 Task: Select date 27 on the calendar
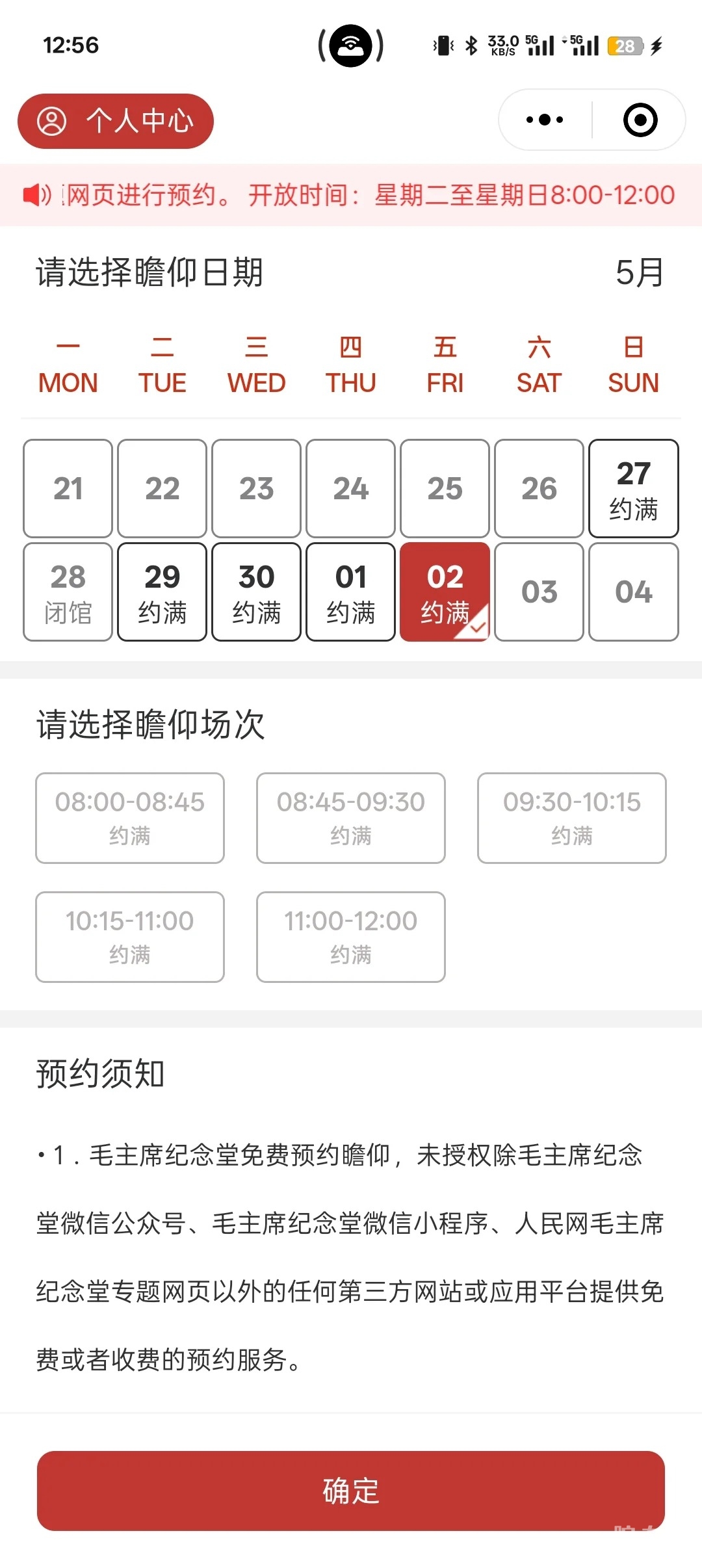click(x=634, y=488)
